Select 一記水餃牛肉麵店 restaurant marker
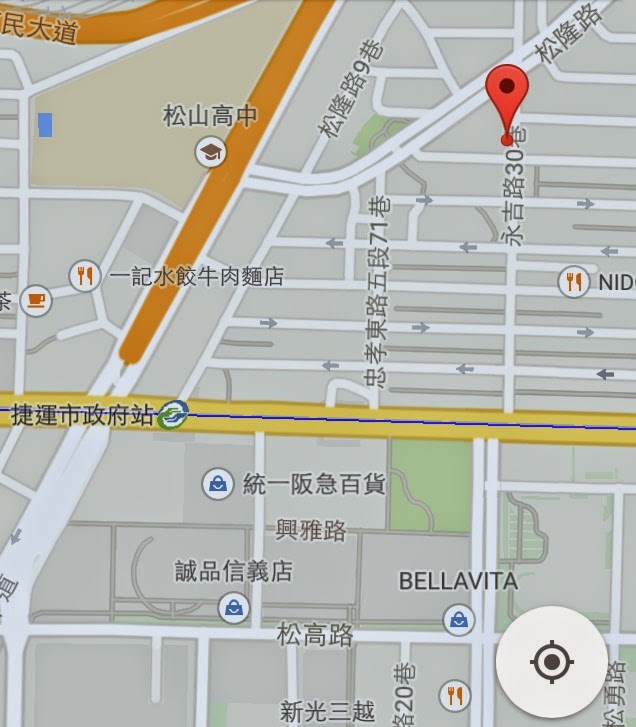The image size is (636, 727). coord(85,275)
